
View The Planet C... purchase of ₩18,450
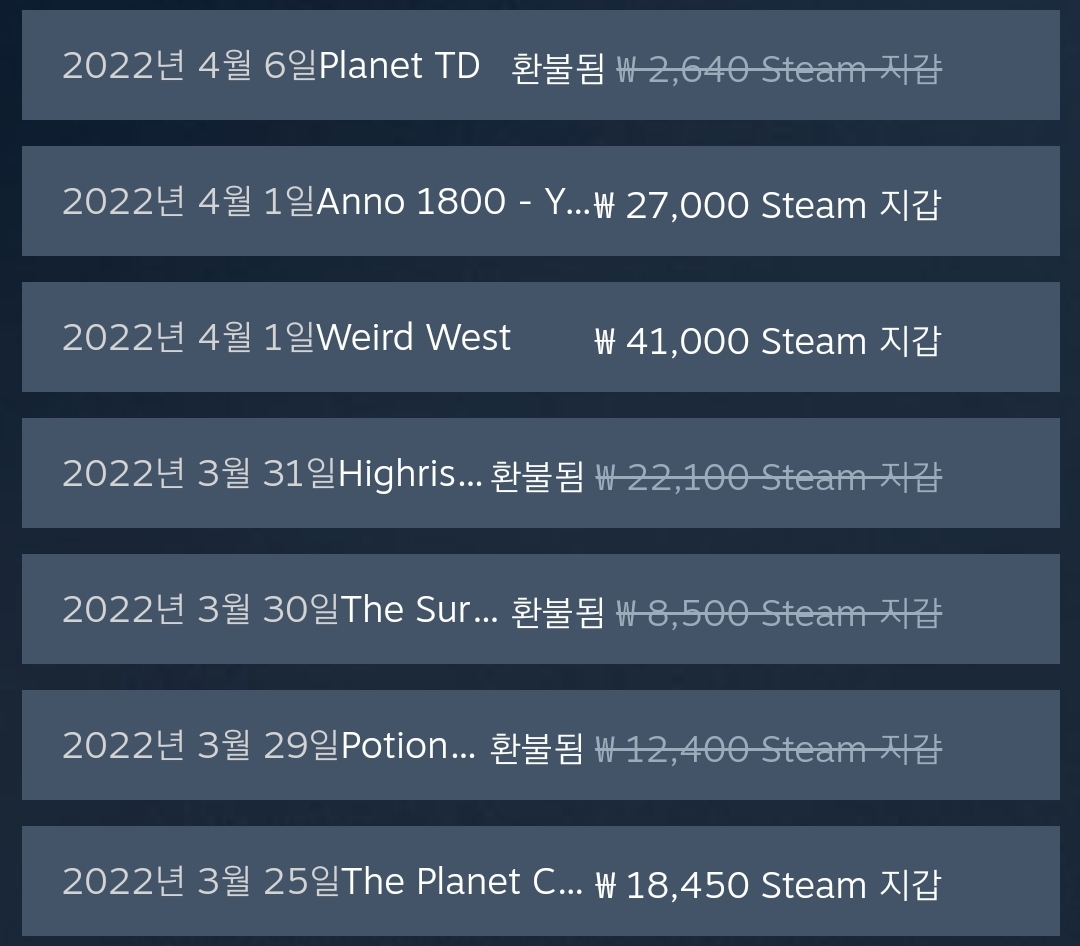[540, 882]
